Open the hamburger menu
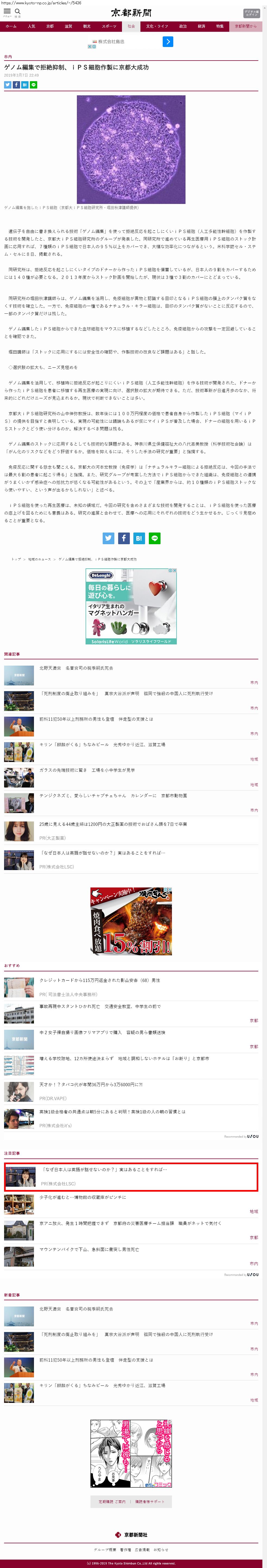Image resolution: width=267 pixels, height=1568 pixels. [x=7, y=12]
